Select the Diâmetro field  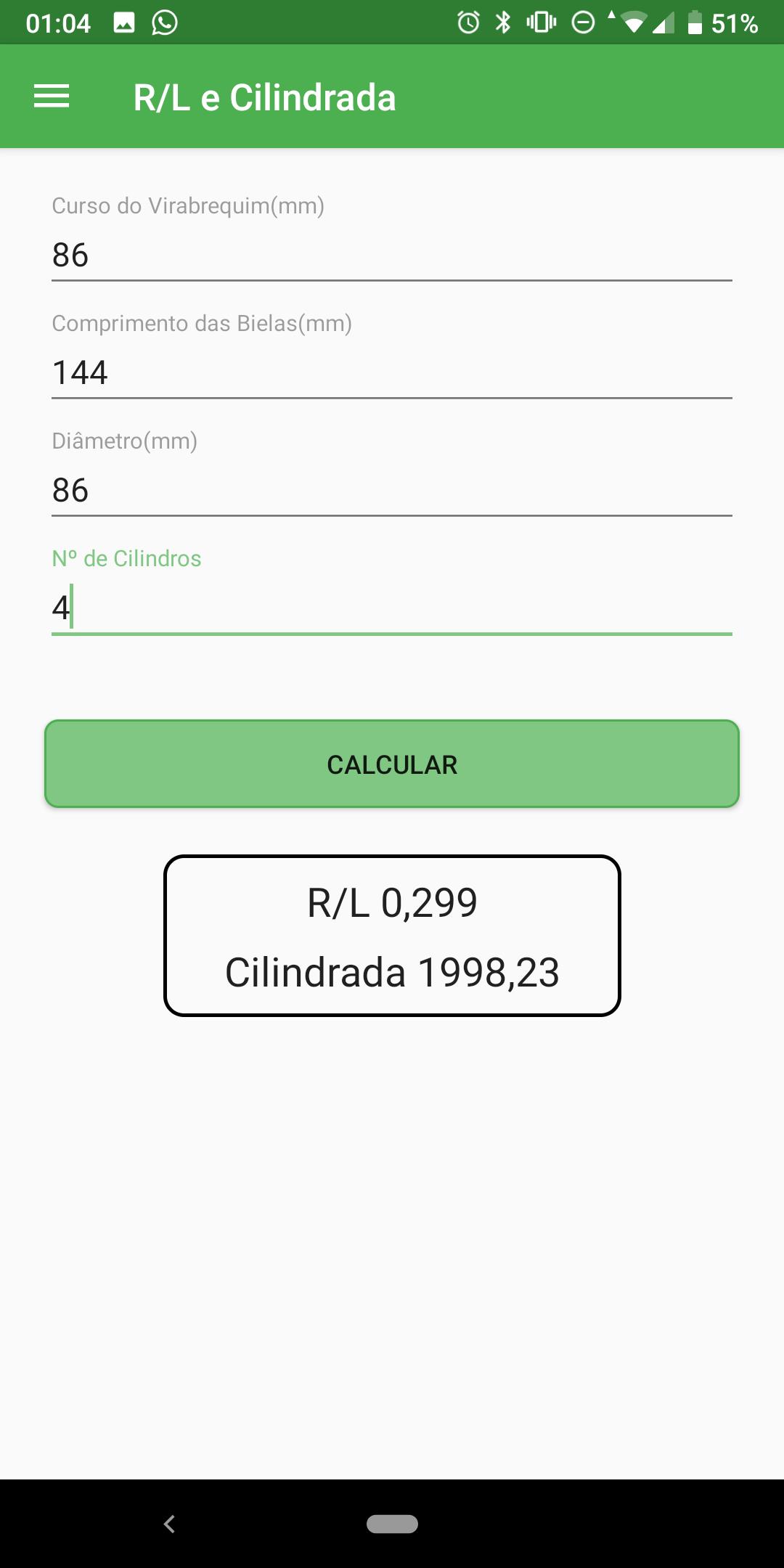point(392,490)
